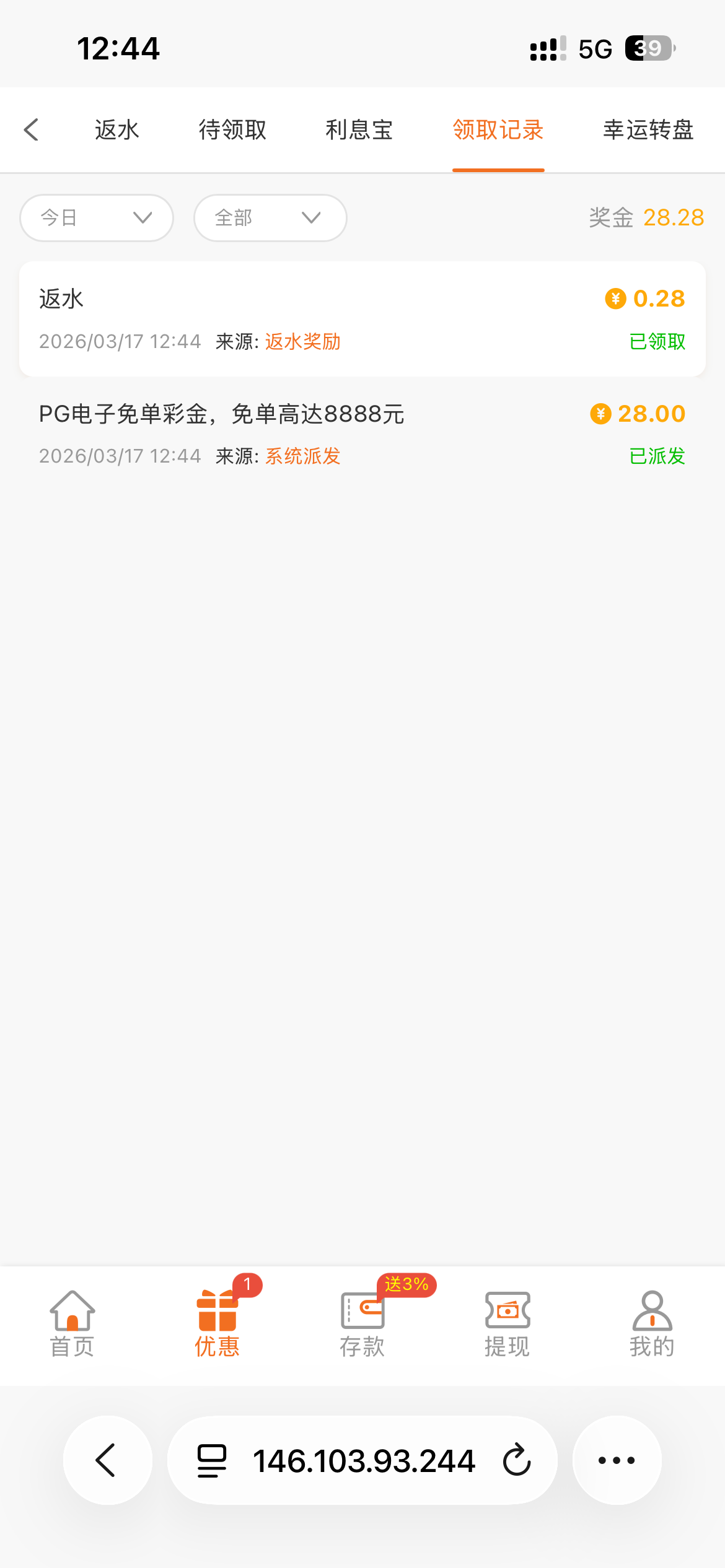Screen dimensions: 725x1568
Task: Open the 提现 withdrawal tab
Action: coord(507,1324)
